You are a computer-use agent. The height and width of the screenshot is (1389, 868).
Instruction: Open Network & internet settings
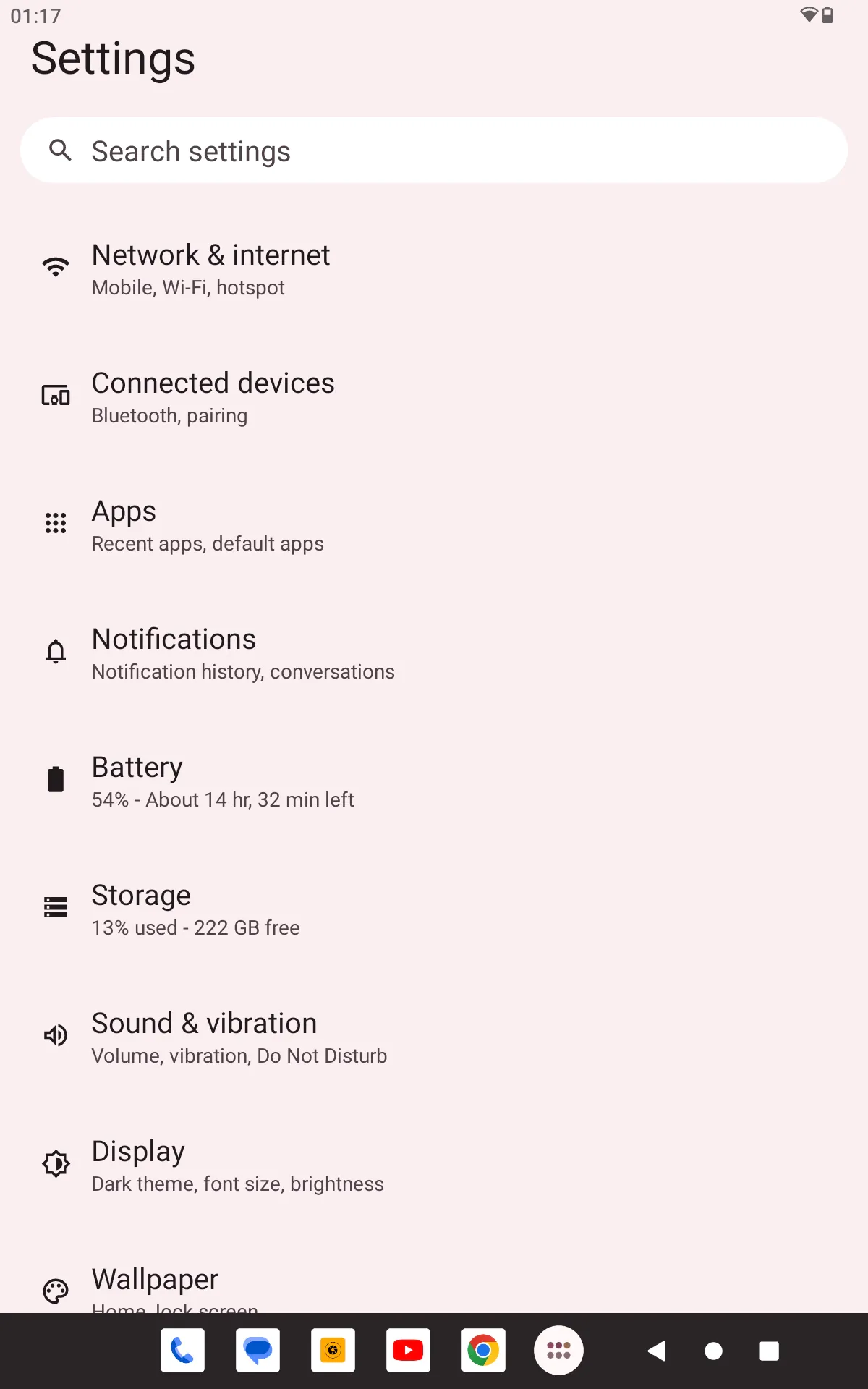[434, 270]
